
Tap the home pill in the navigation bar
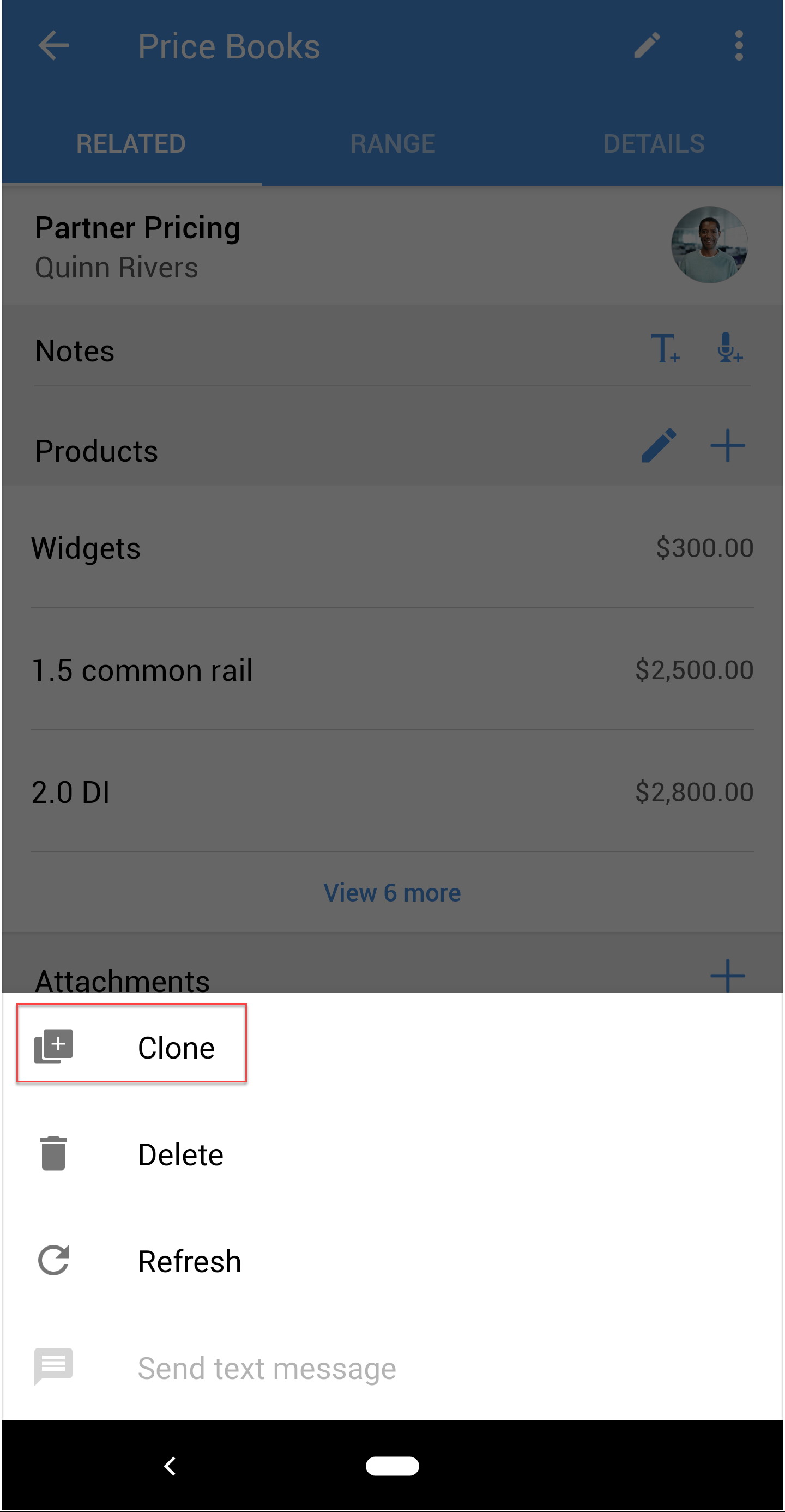[392, 1466]
